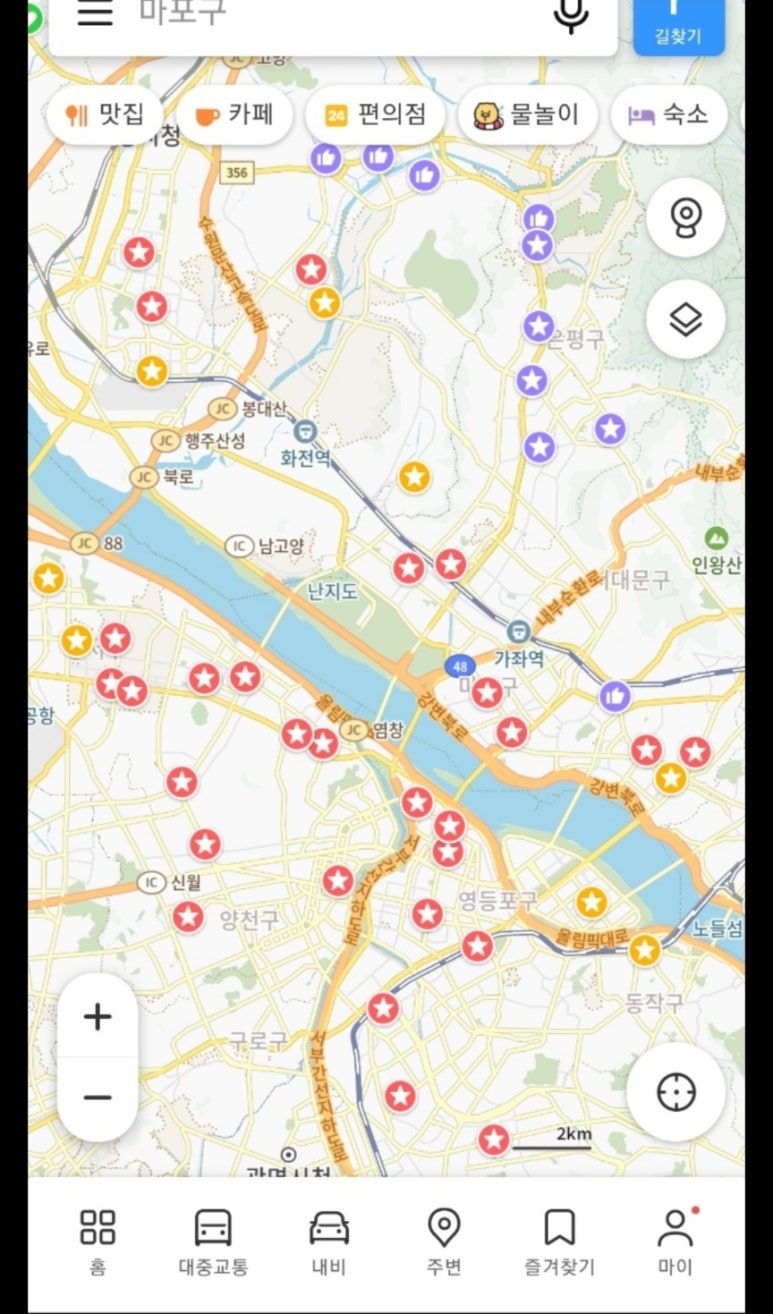Zoom in on the map
Screen dimensions: 773x1314
[x=97, y=1018]
